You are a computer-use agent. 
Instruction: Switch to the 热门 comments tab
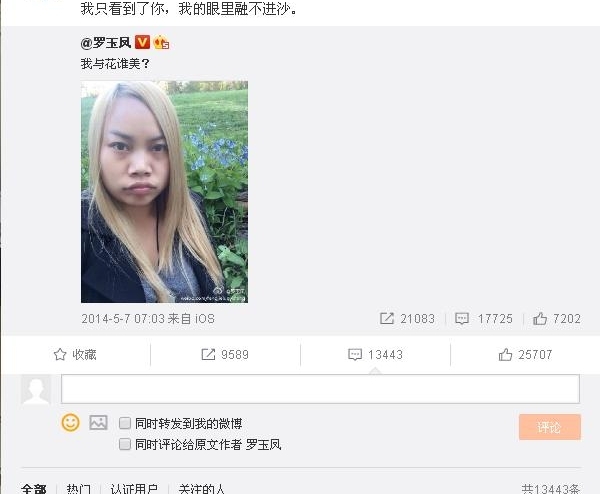click(x=78, y=489)
